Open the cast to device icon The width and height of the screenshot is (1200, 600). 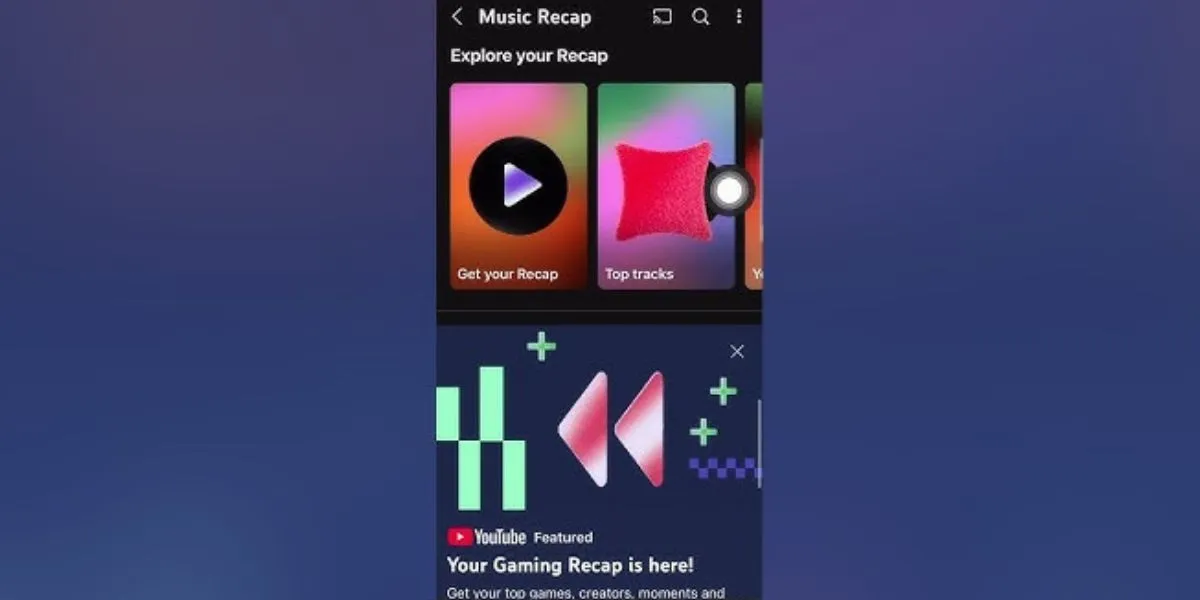[x=662, y=17]
